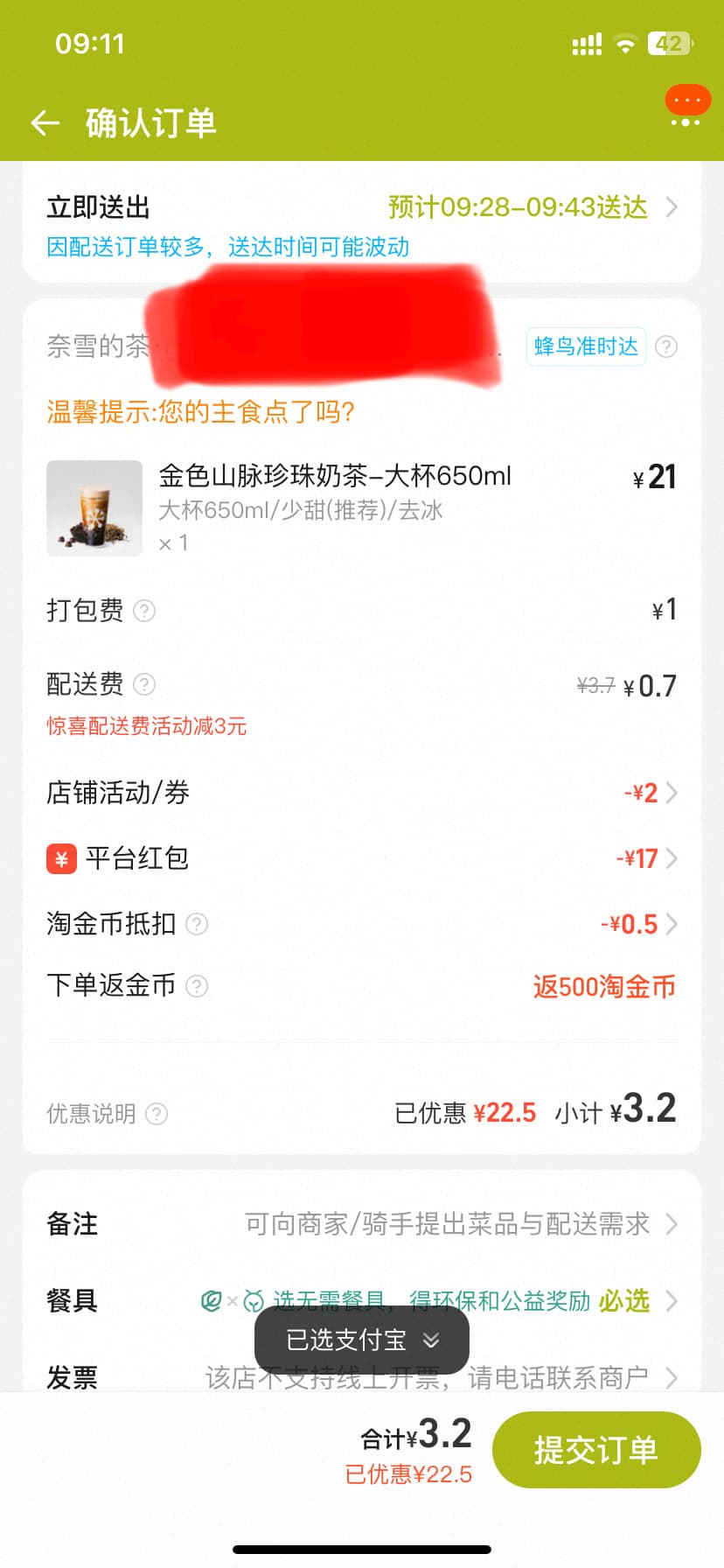Viewport: 724px width, 1568px height.
Task: Open the 发票 invoice row
Action: click(362, 1377)
